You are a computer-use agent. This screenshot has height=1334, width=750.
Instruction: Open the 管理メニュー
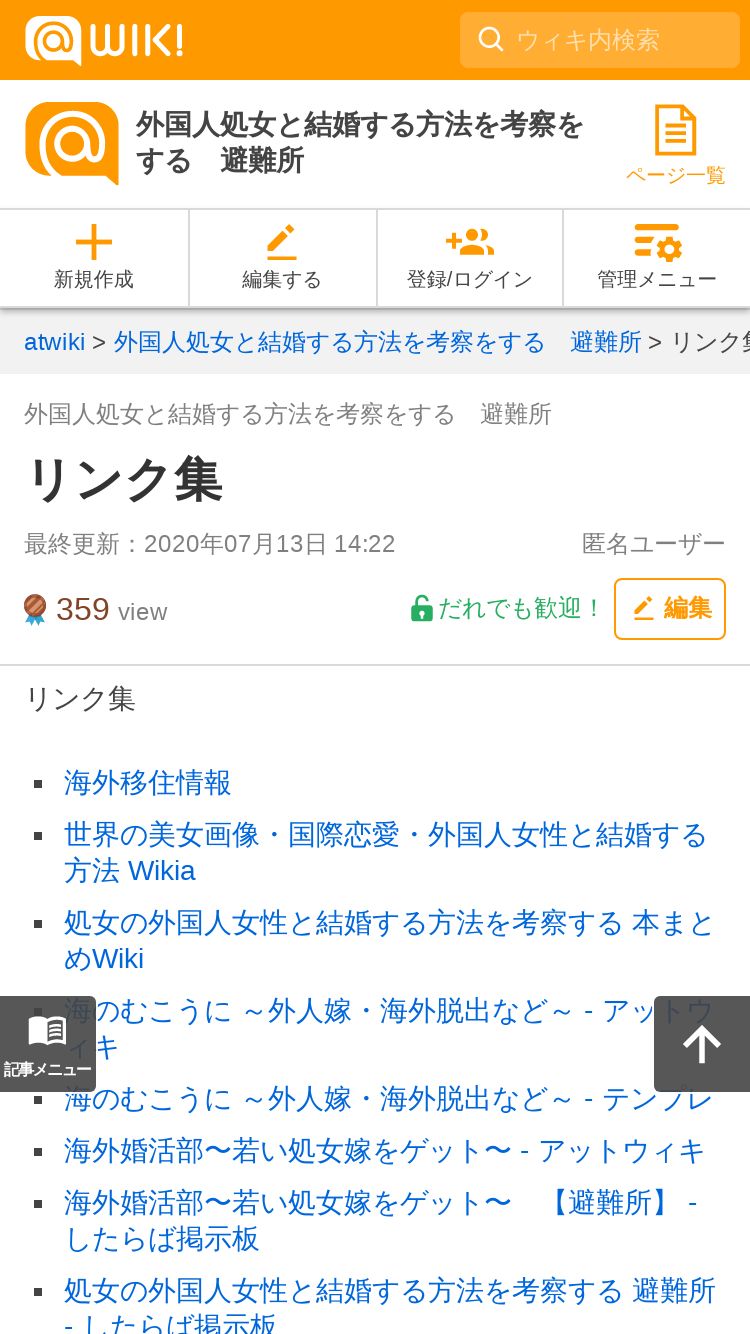tap(657, 258)
